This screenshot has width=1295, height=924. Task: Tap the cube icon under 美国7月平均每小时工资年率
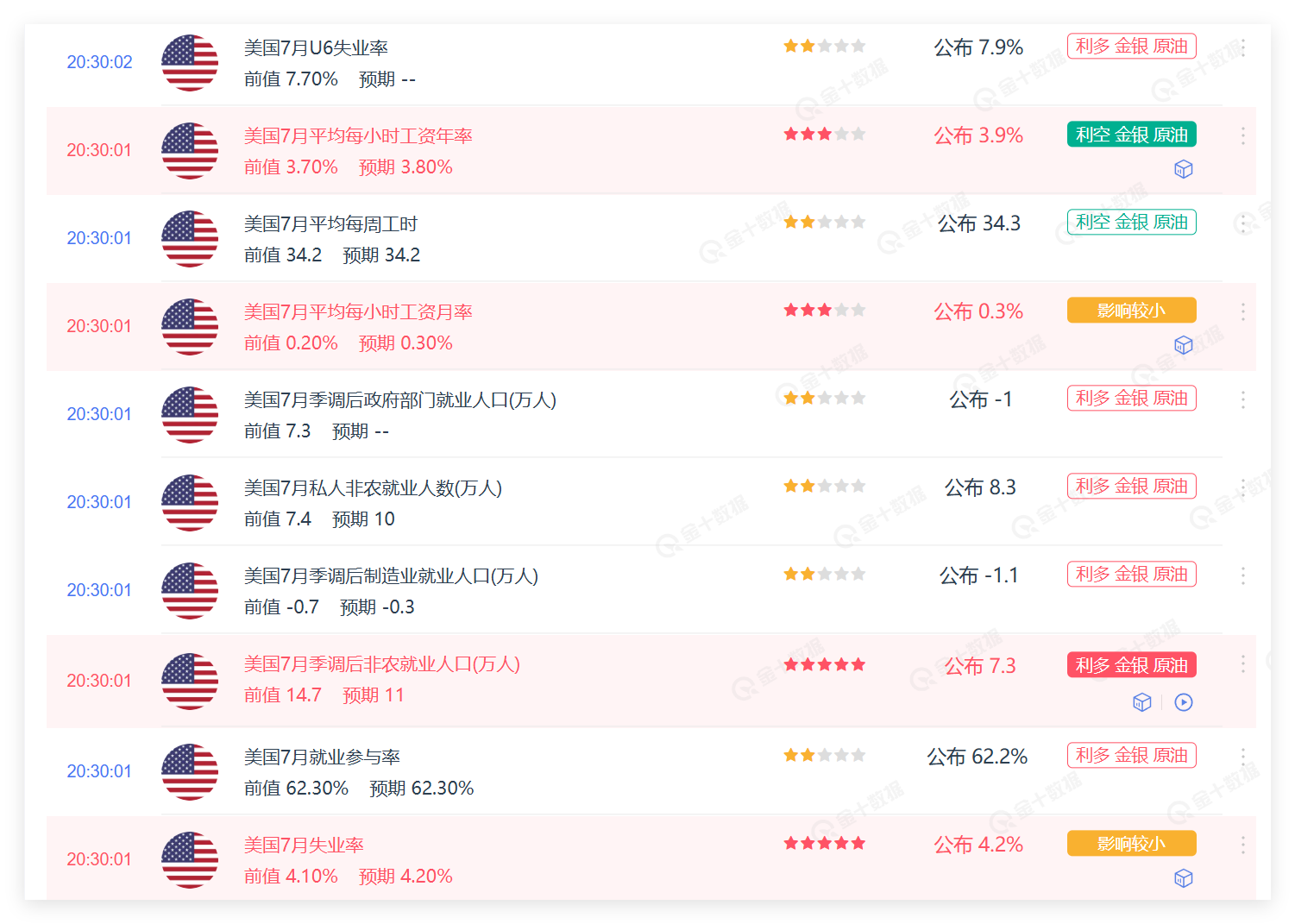tap(1184, 169)
